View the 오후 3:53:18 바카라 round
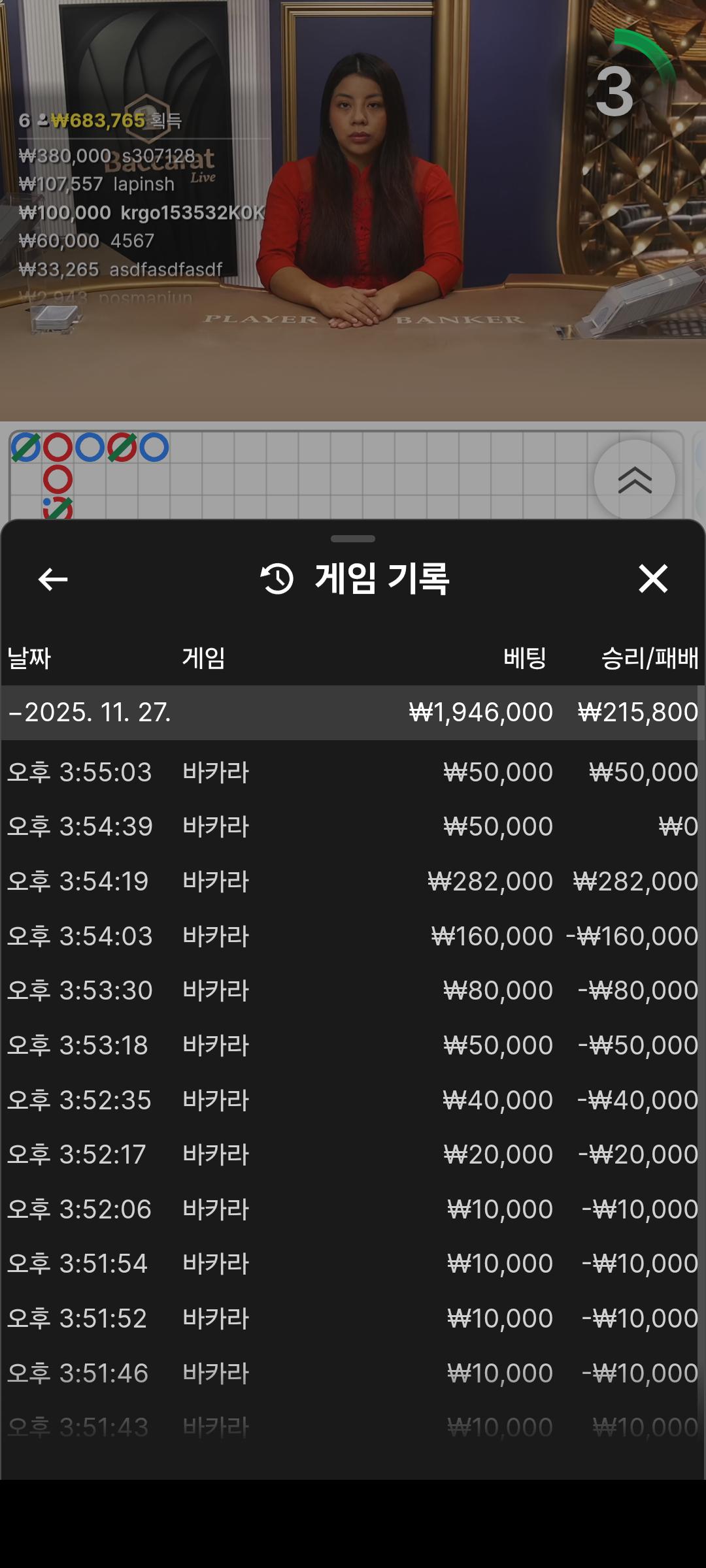 353,1045
